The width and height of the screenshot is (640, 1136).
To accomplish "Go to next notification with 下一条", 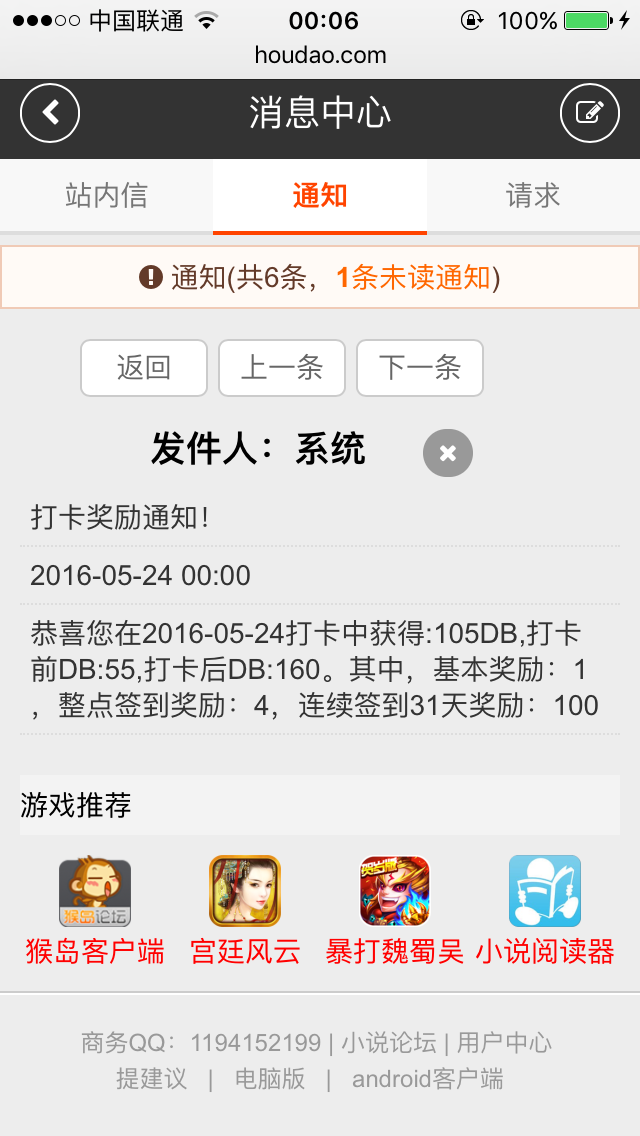I will click(420, 368).
